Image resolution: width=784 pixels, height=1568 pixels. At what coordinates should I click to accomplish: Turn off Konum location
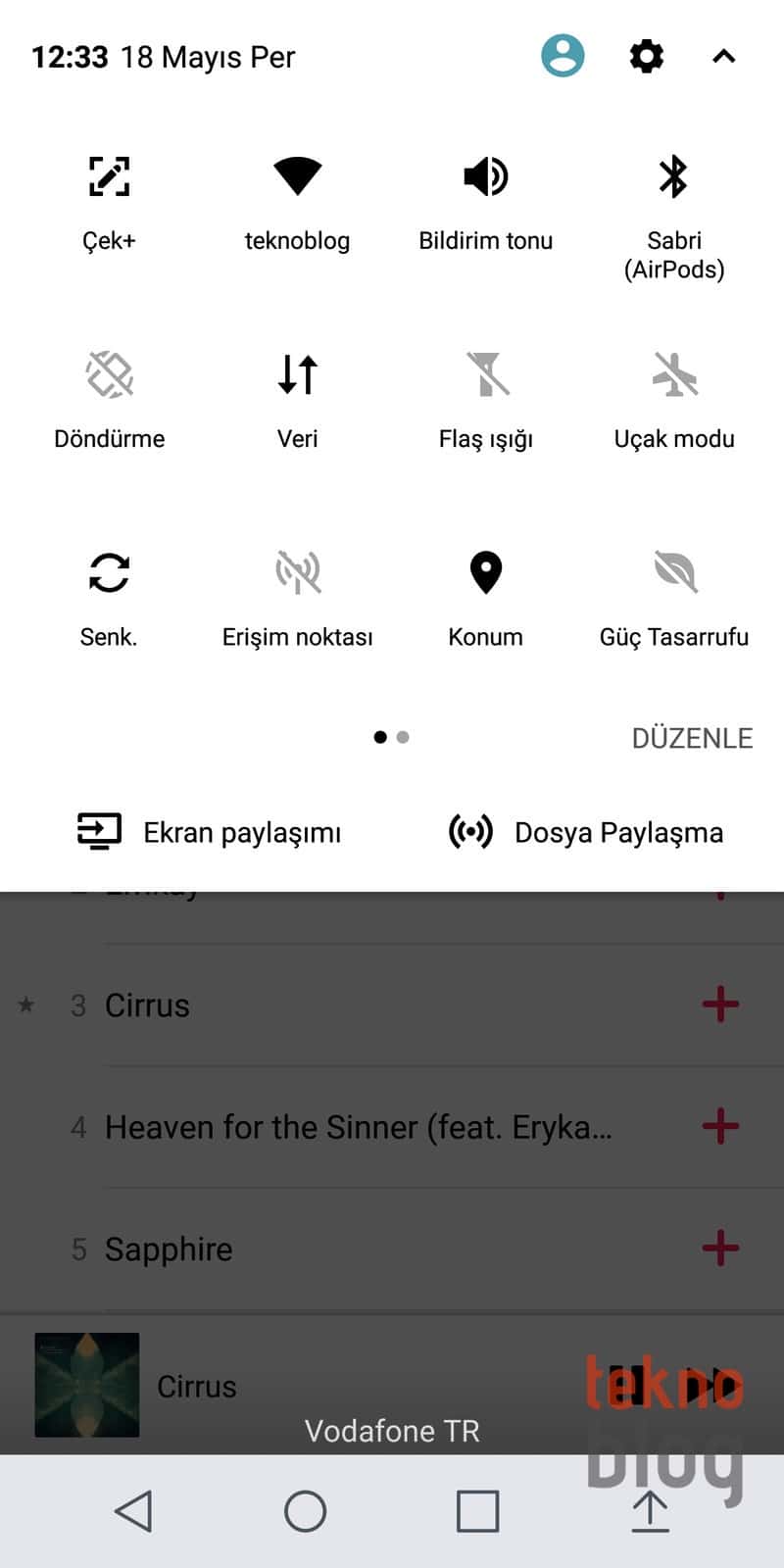485,573
